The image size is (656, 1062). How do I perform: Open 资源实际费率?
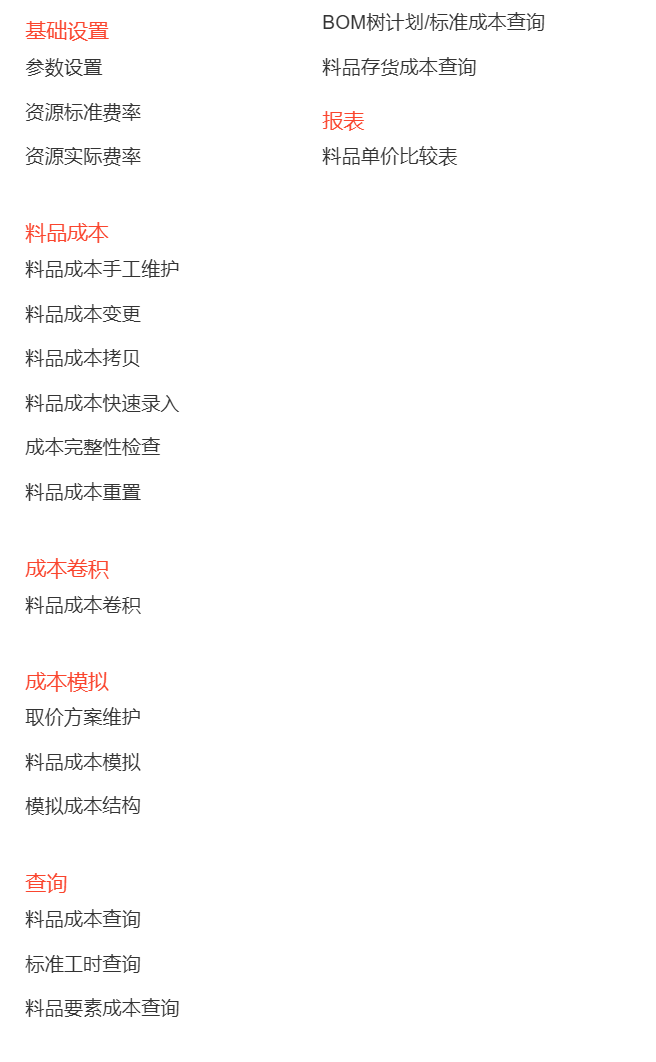(83, 157)
